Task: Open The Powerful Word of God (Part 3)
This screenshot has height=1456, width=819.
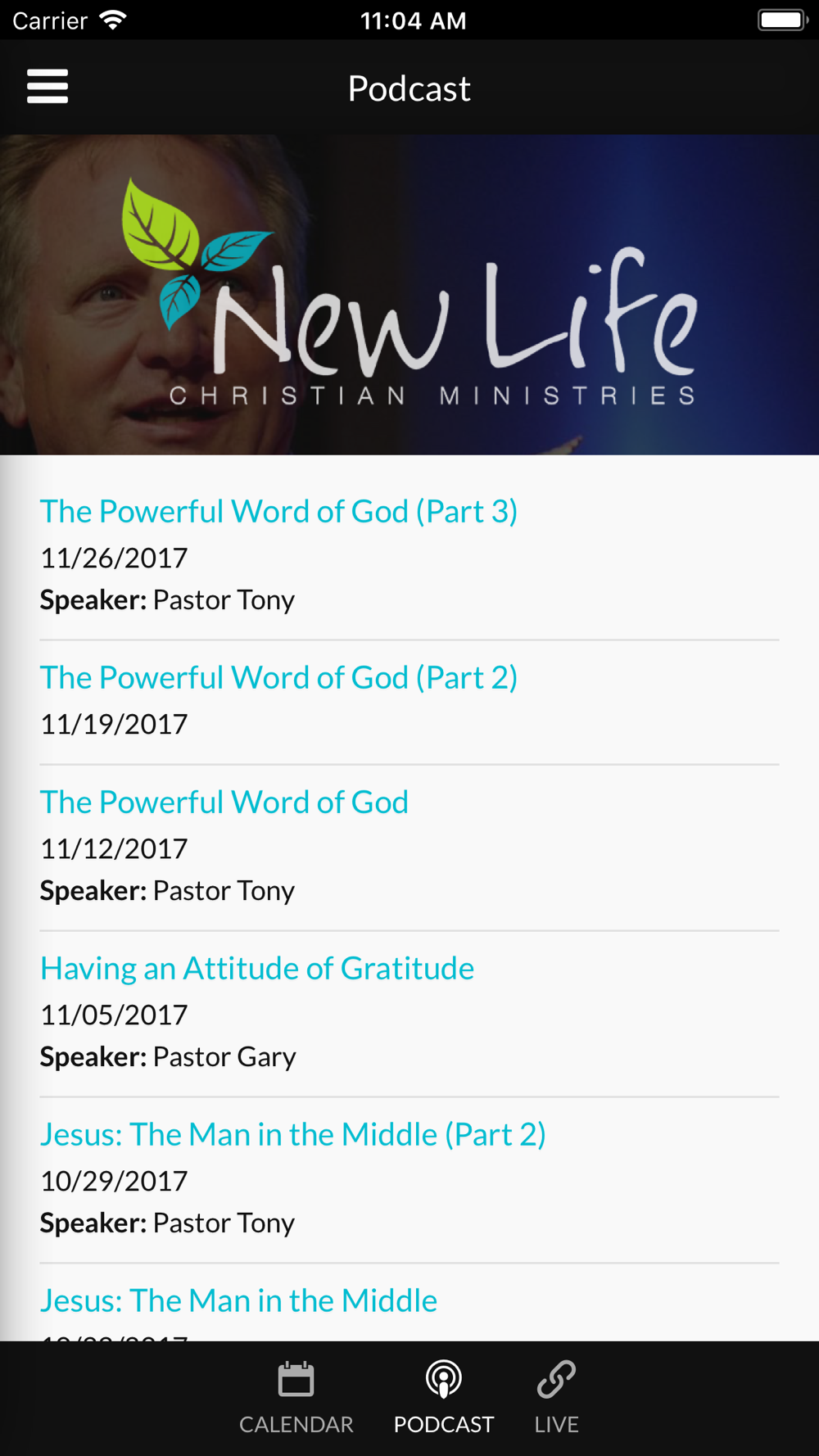Action: point(278,512)
